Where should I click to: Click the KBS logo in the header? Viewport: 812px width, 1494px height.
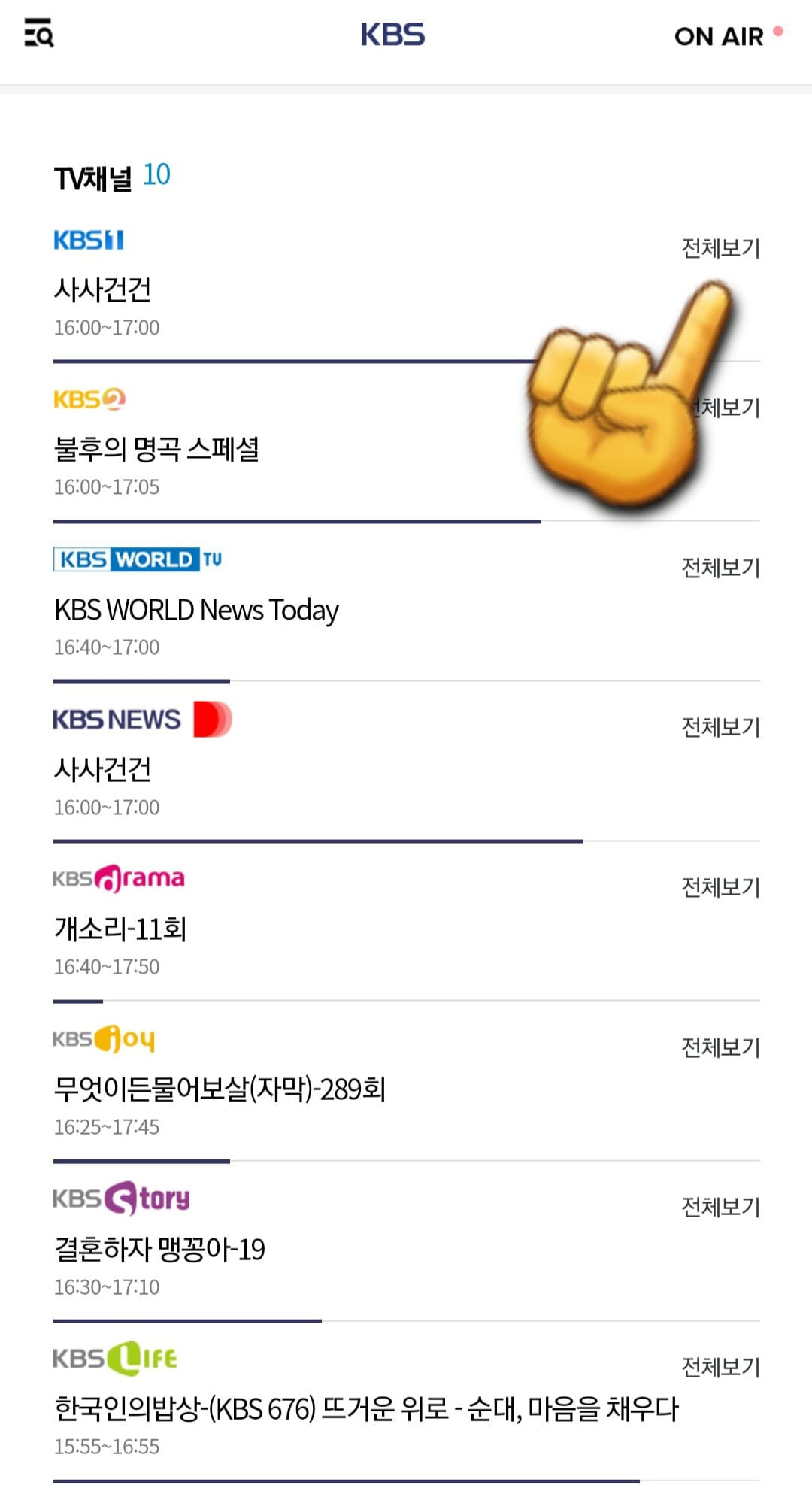[392, 34]
